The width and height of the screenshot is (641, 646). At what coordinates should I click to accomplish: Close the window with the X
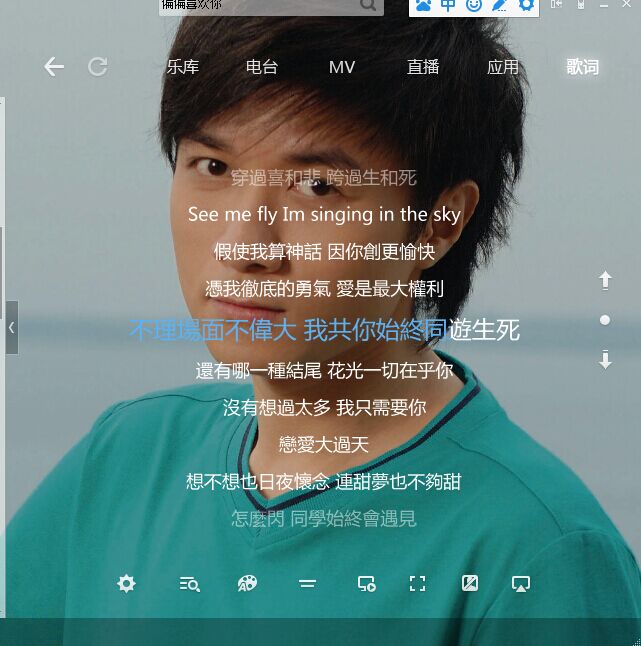tap(627, 4)
